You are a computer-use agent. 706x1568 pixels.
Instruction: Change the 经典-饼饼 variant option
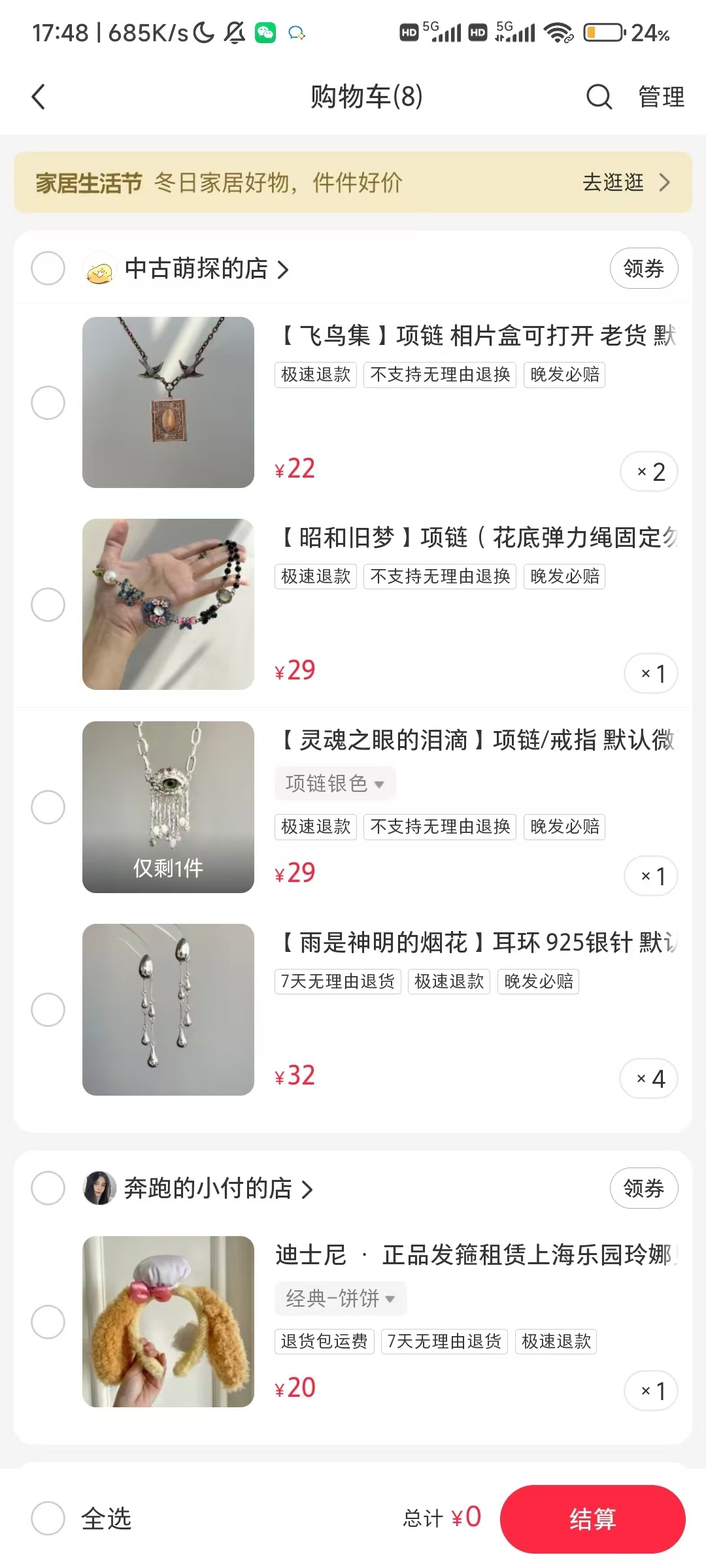click(x=340, y=1298)
